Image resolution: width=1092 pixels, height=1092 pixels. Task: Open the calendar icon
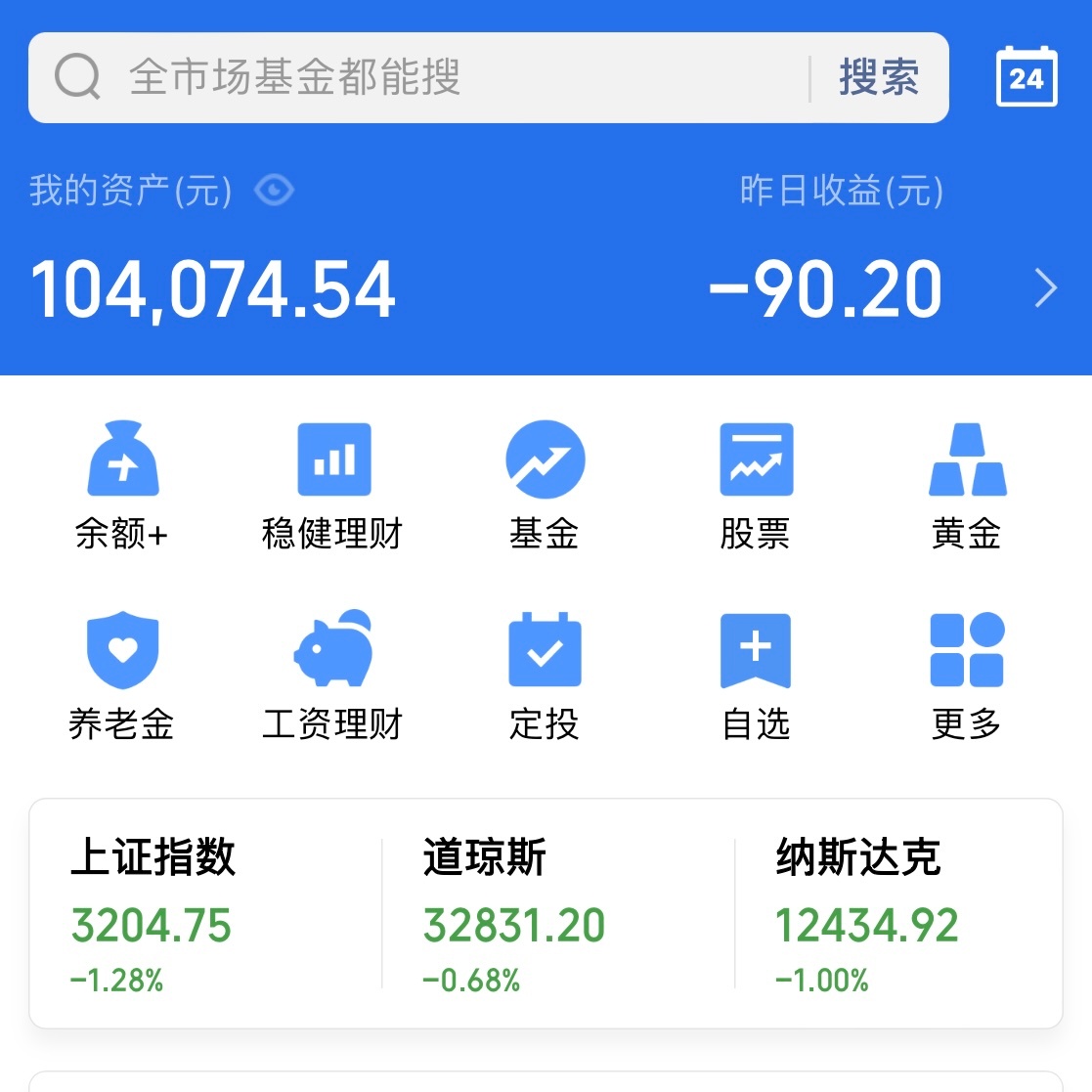click(x=1026, y=76)
